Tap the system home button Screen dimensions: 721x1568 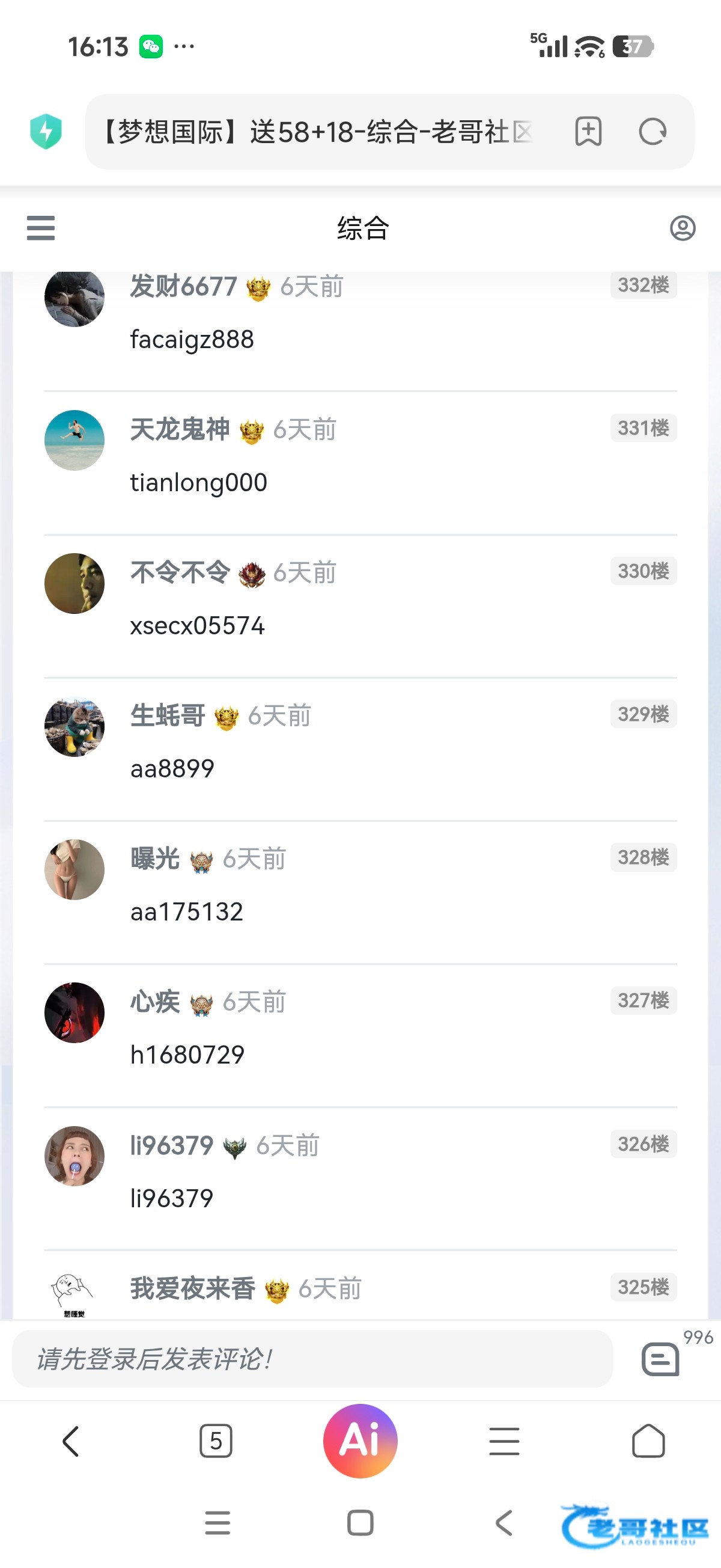[360, 1523]
